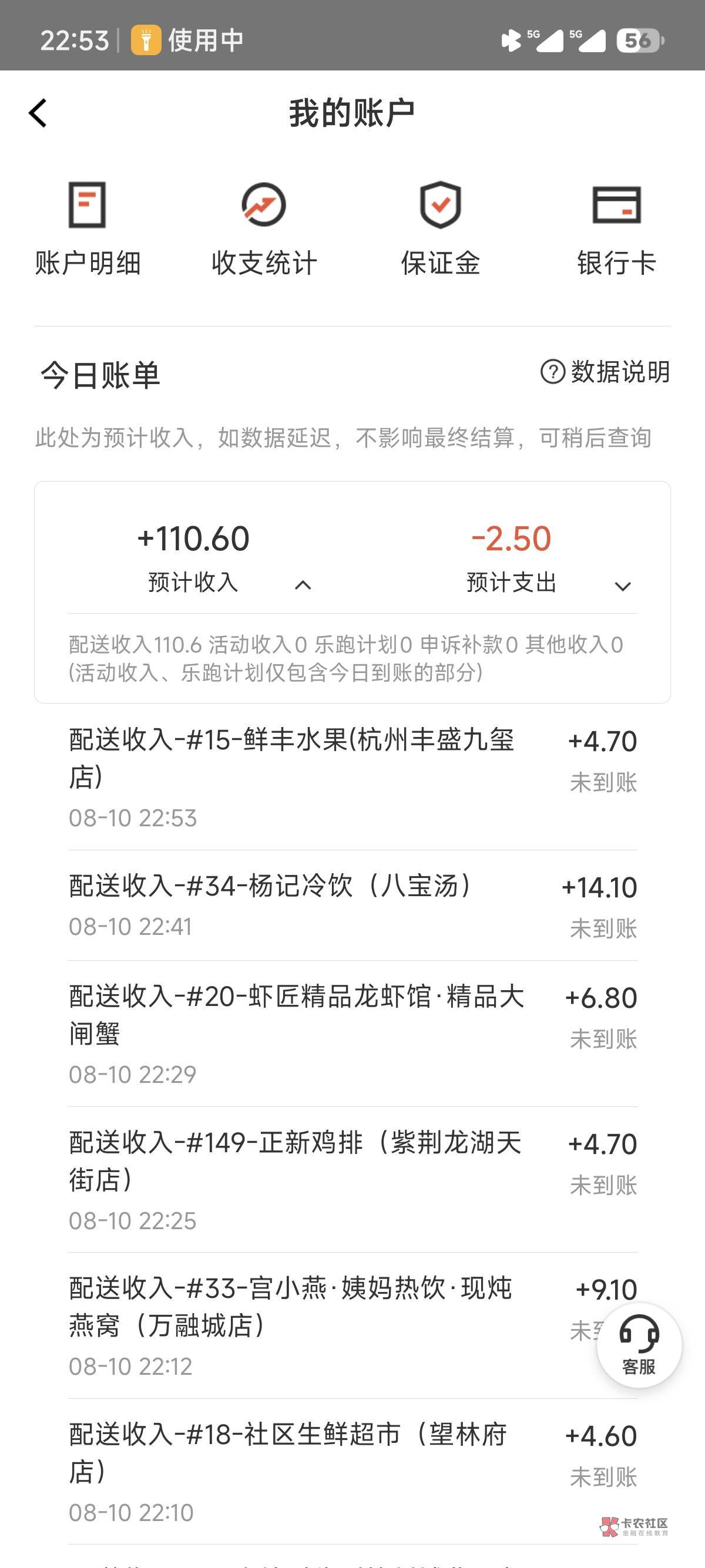Contact 客服 customer service
The height and width of the screenshot is (1568, 705).
(639, 1346)
